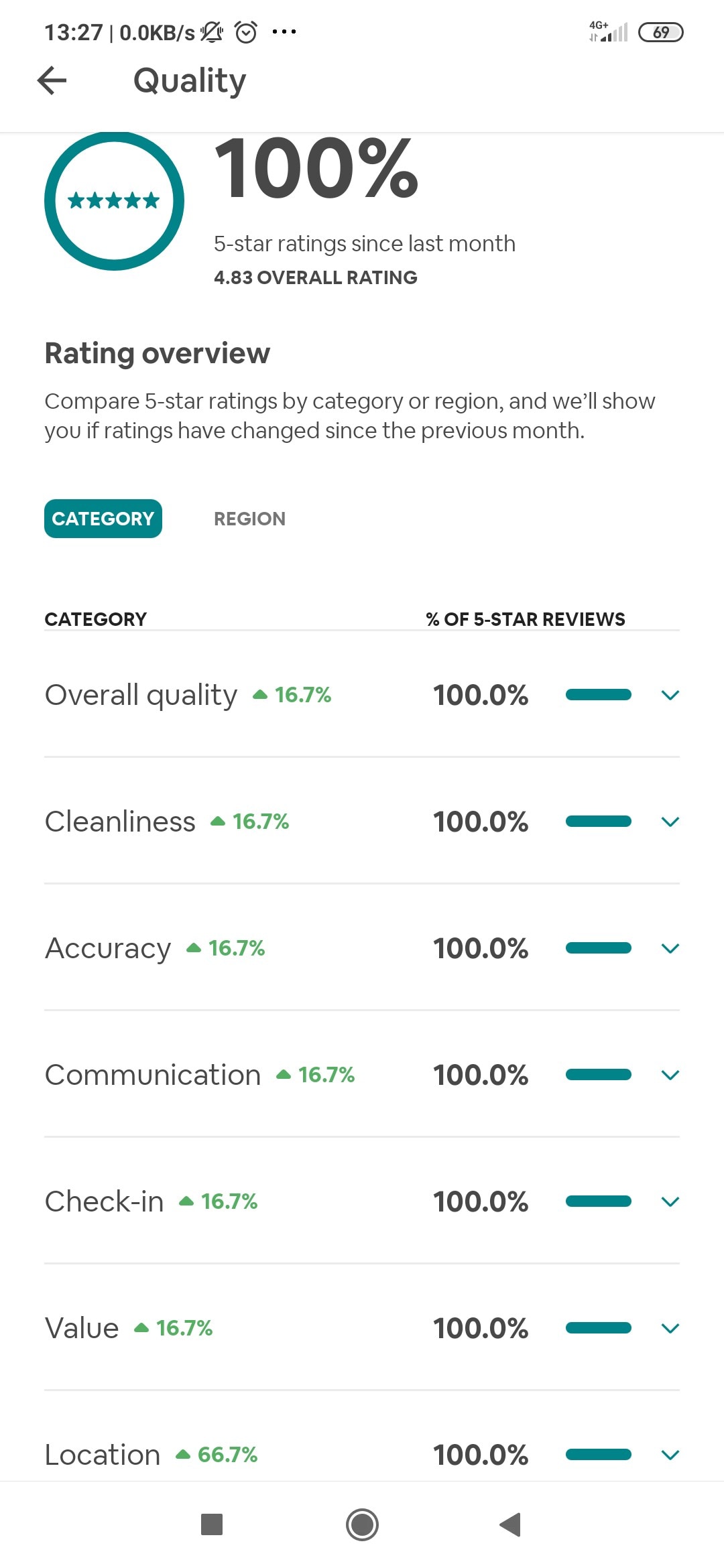Expand the Value category

pyautogui.click(x=670, y=1328)
